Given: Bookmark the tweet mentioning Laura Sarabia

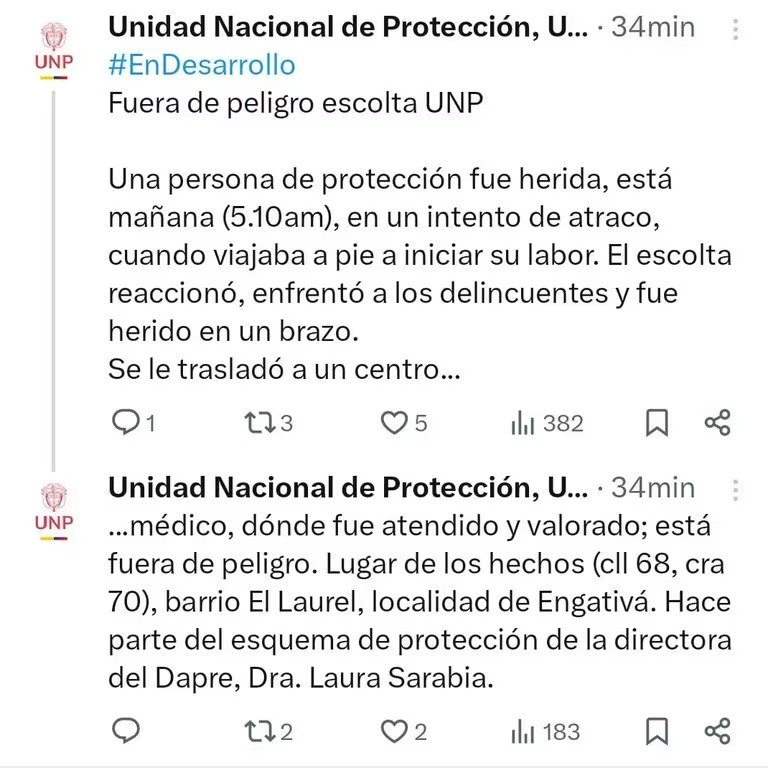Looking at the screenshot, I should (x=657, y=731).
